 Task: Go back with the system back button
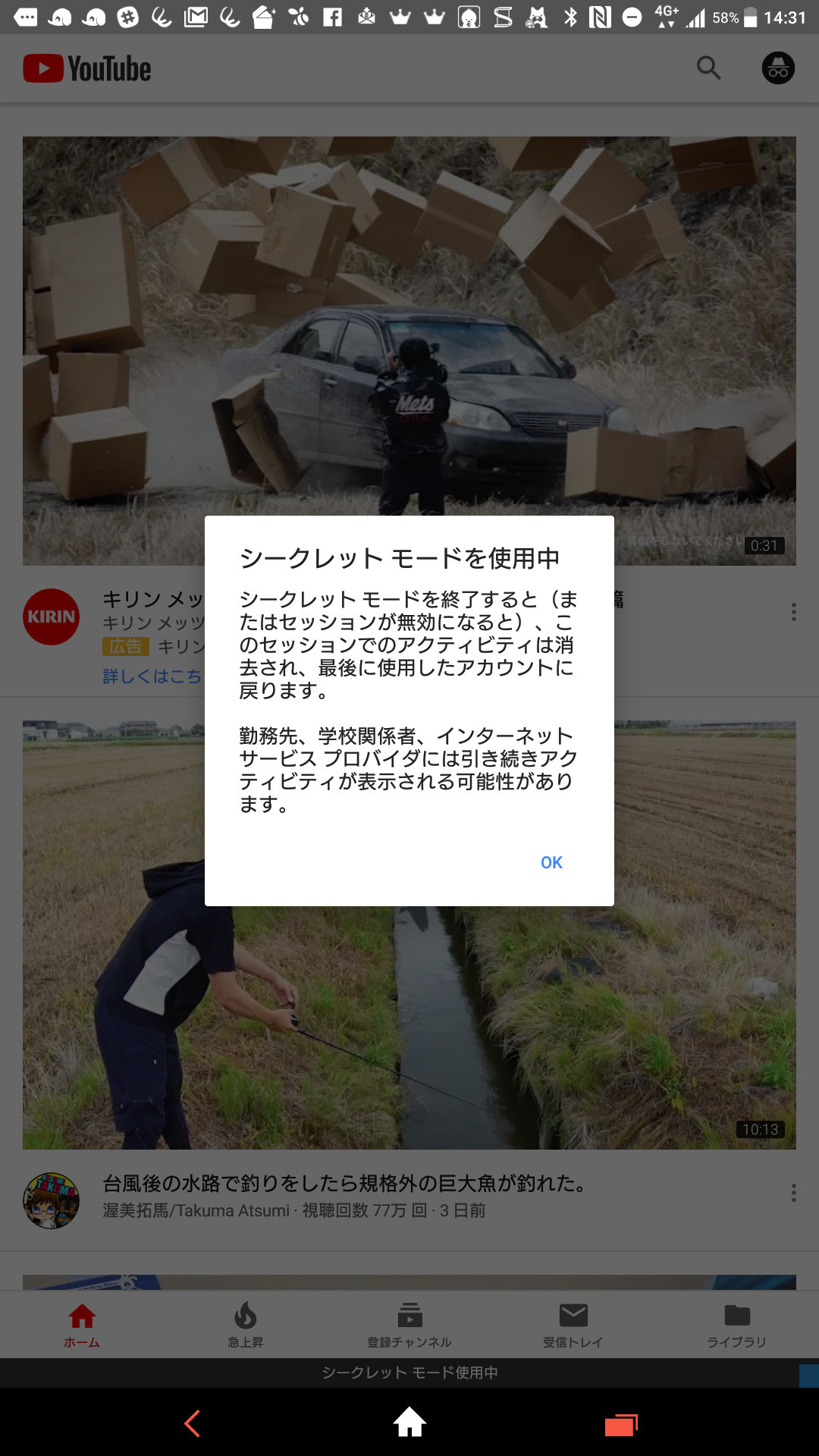point(193,1423)
